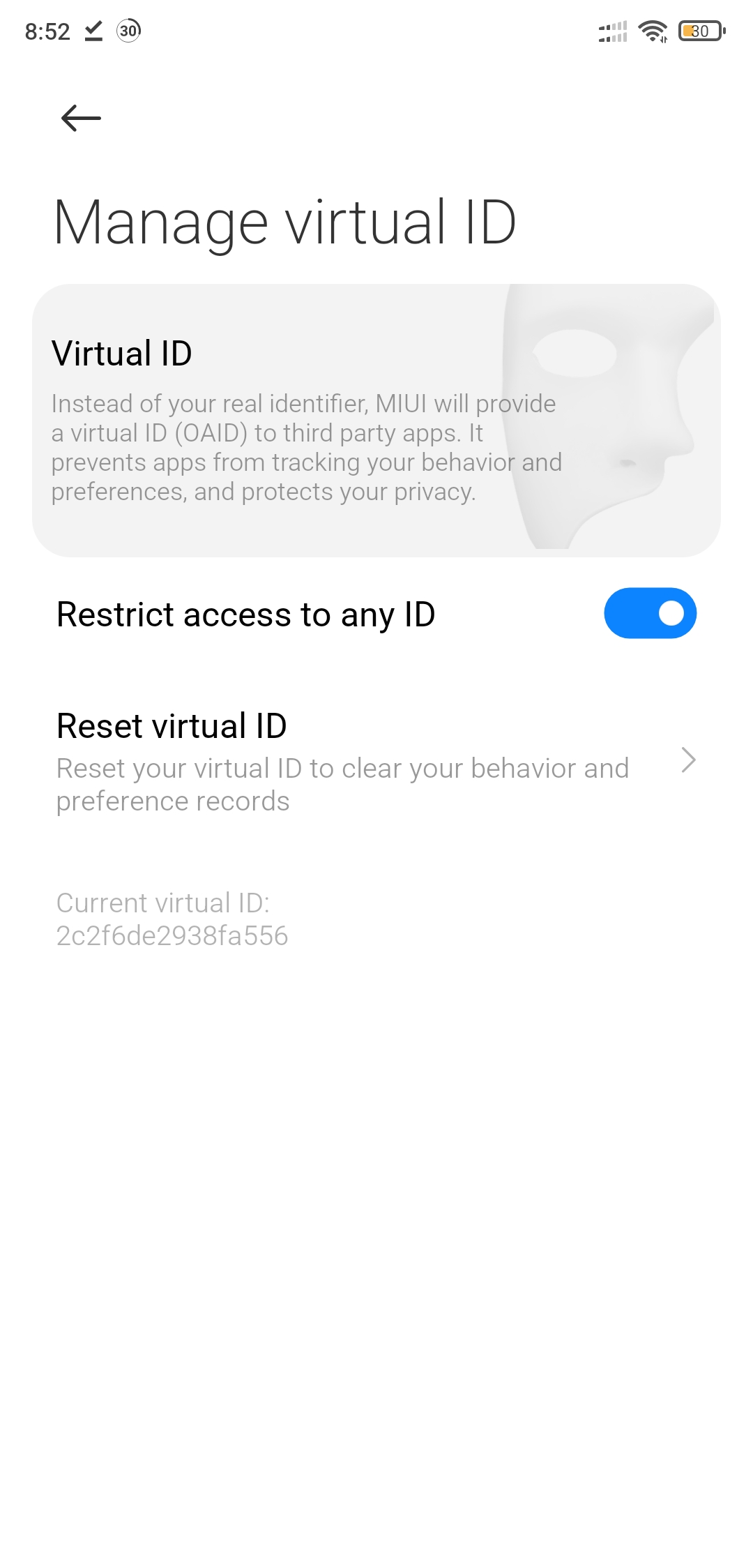
Task: Open Reset virtual ID
Action: point(376,762)
